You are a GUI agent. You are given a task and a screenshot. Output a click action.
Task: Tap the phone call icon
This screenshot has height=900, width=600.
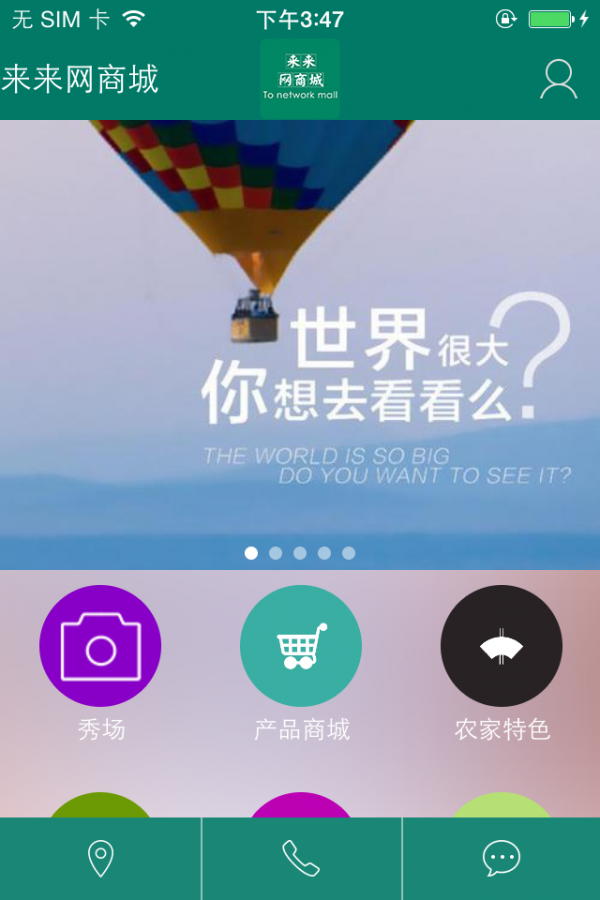[x=301, y=859]
